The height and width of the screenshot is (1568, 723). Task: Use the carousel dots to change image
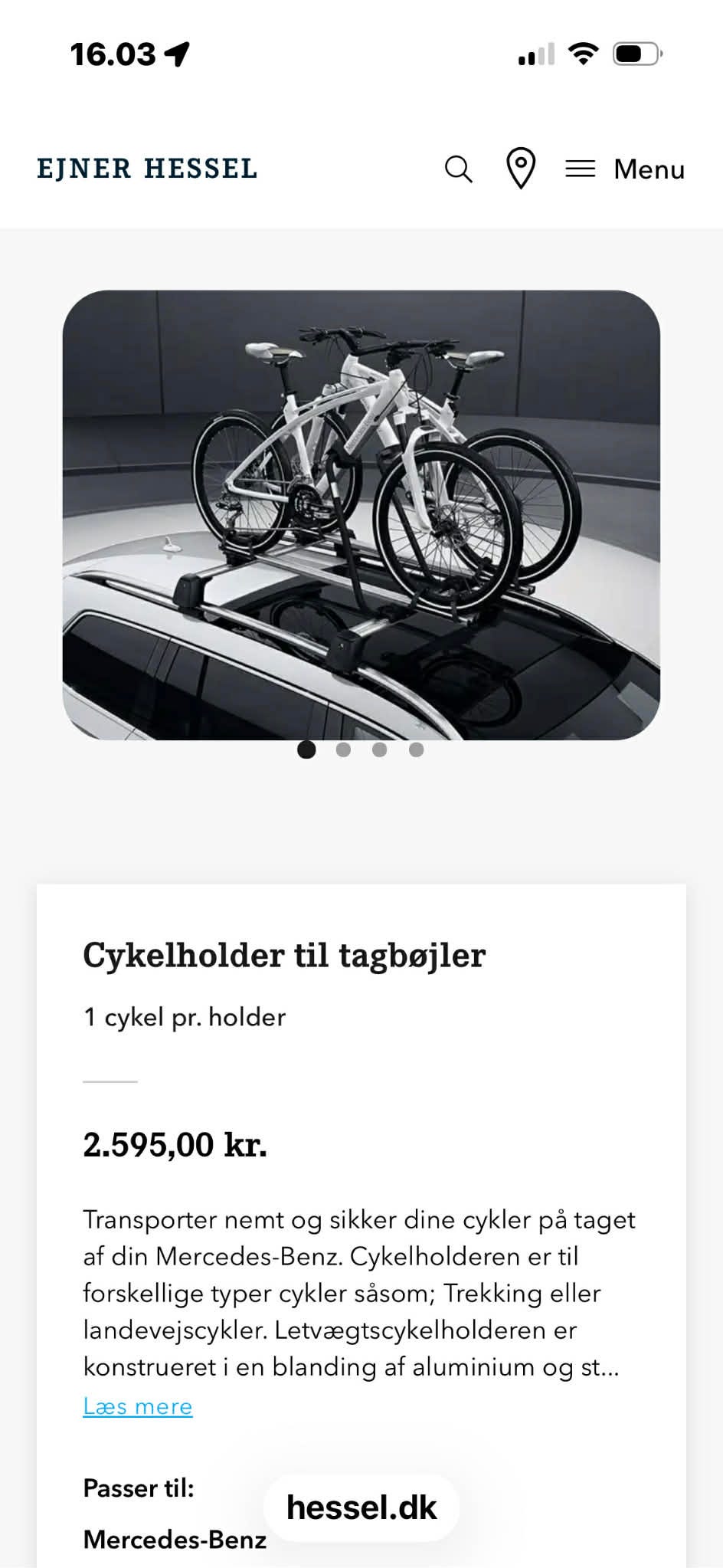(361, 750)
